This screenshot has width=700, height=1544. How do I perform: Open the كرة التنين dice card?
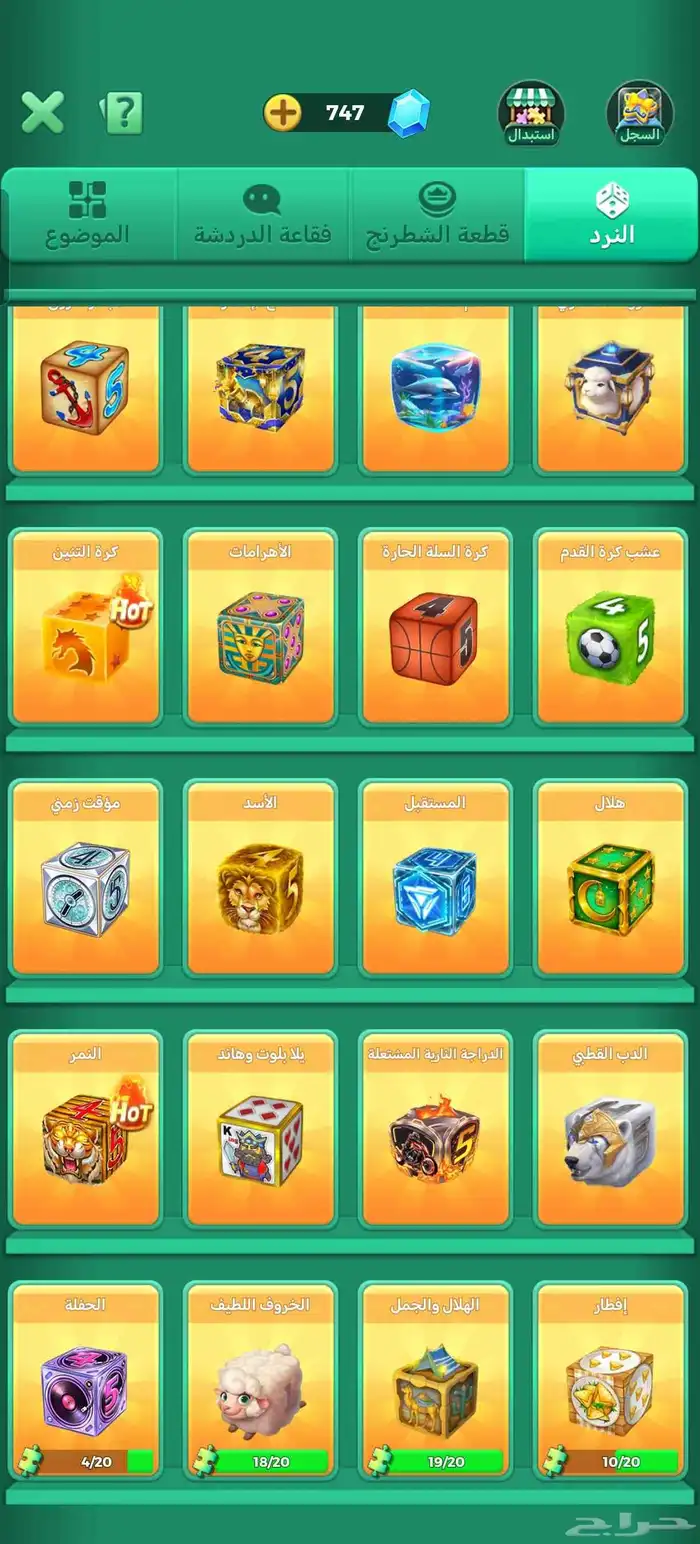click(x=85, y=628)
